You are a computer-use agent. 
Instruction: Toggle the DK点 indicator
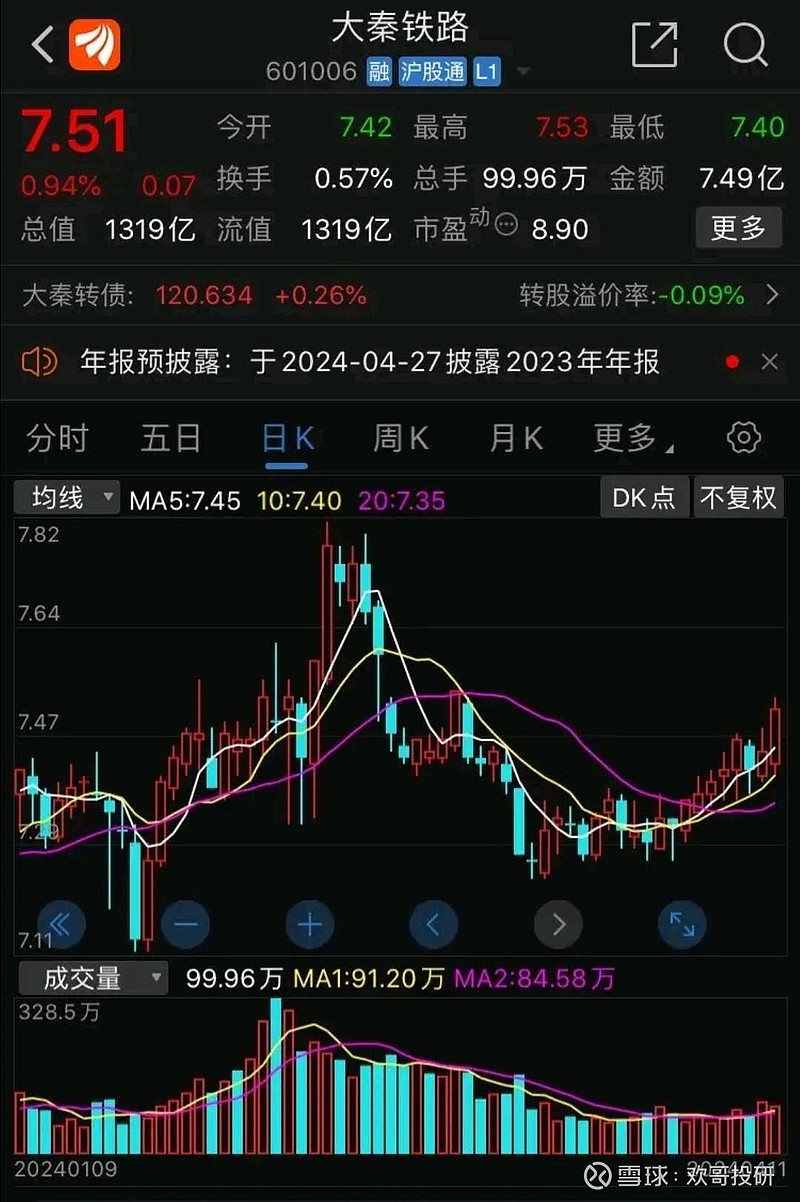(643, 497)
